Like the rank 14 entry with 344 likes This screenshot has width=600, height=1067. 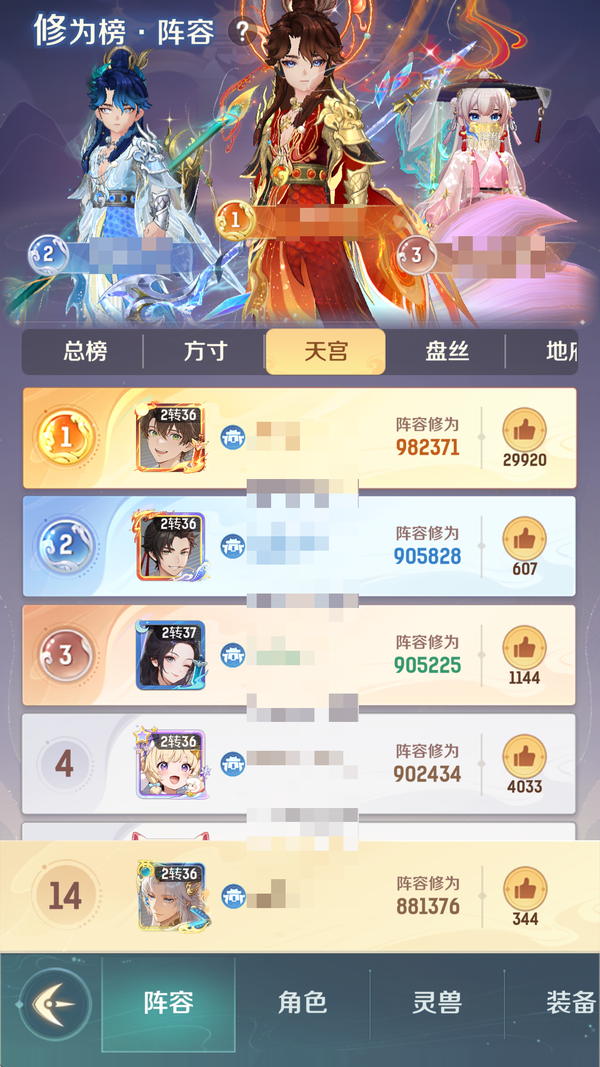click(x=524, y=888)
